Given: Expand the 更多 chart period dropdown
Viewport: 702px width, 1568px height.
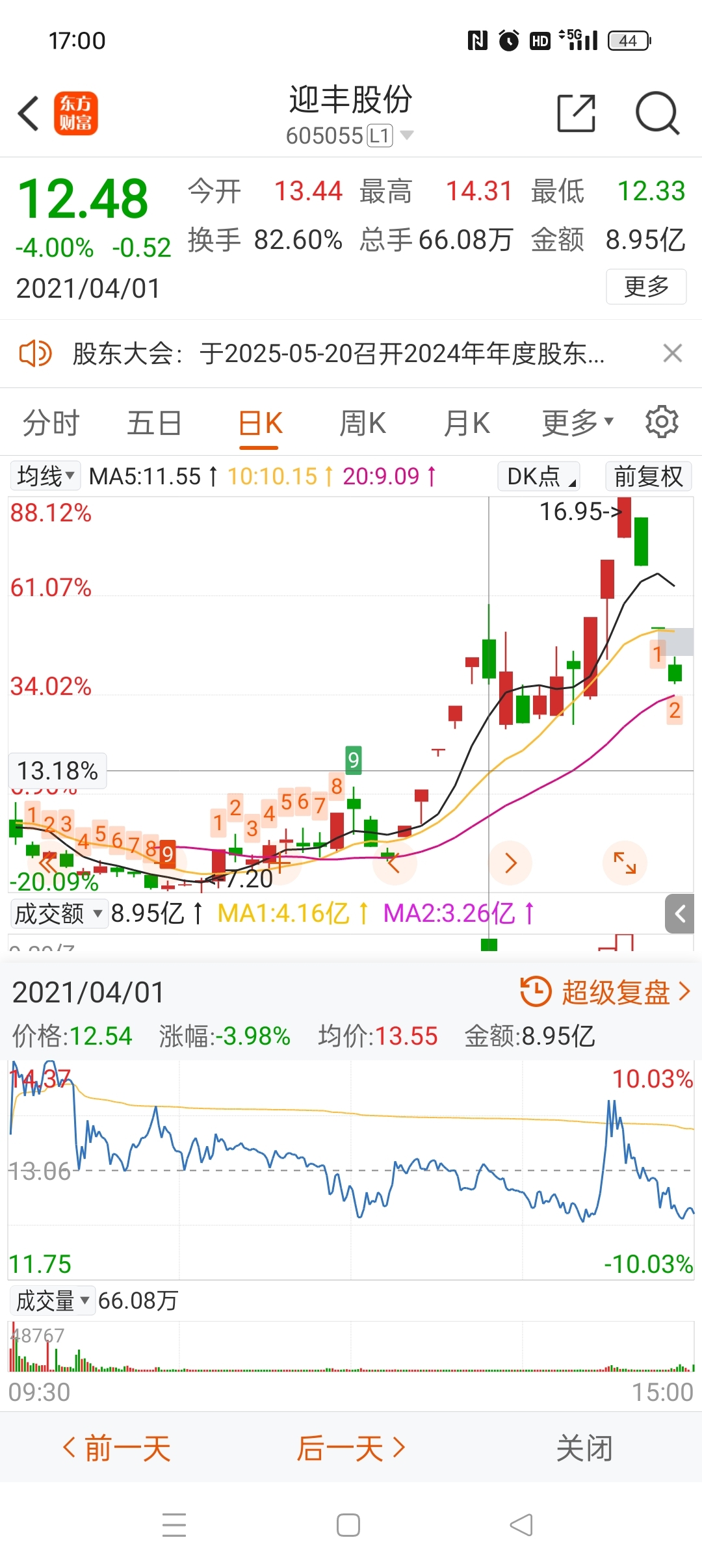Looking at the screenshot, I should pos(578,423).
